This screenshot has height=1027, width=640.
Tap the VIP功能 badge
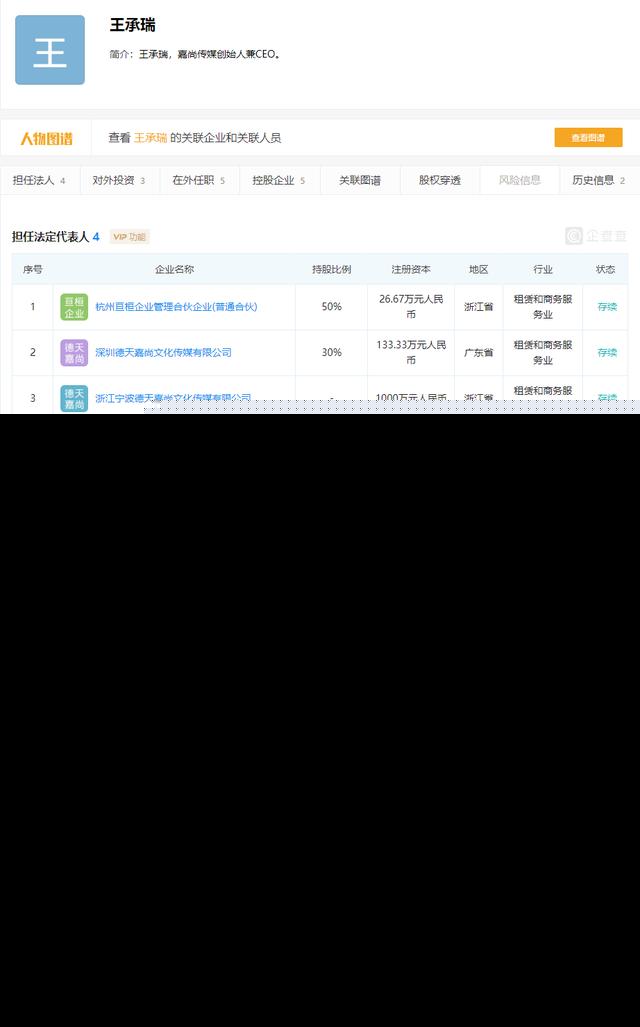(129, 237)
